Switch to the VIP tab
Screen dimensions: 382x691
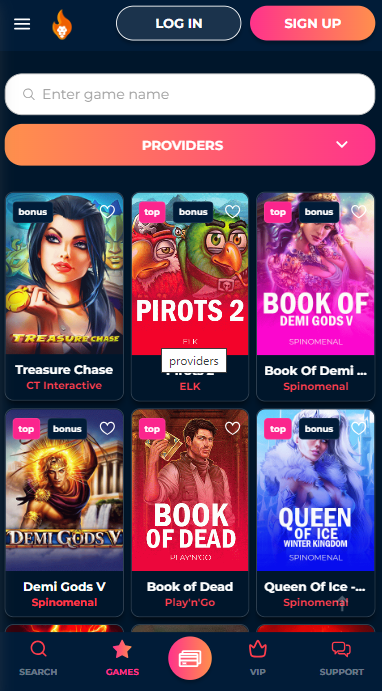(258, 659)
